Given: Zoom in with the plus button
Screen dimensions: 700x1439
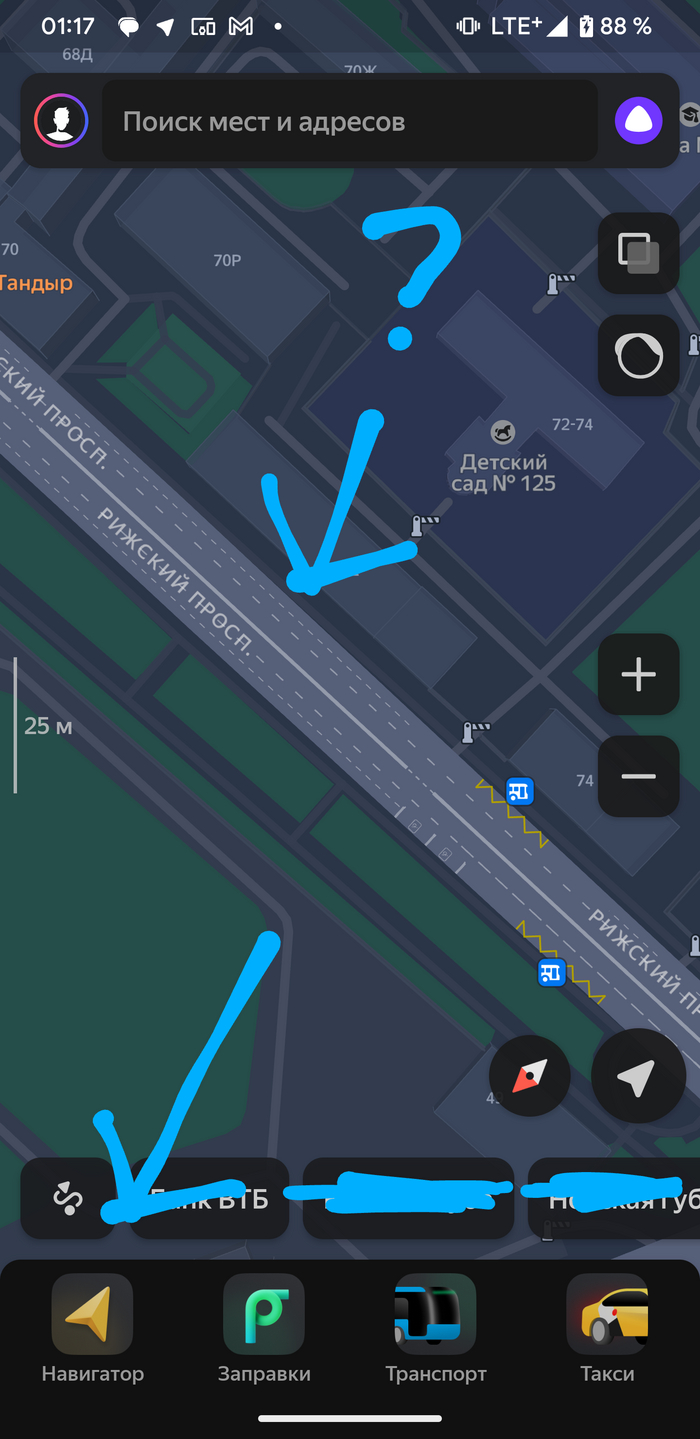Looking at the screenshot, I should coord(638,675).
